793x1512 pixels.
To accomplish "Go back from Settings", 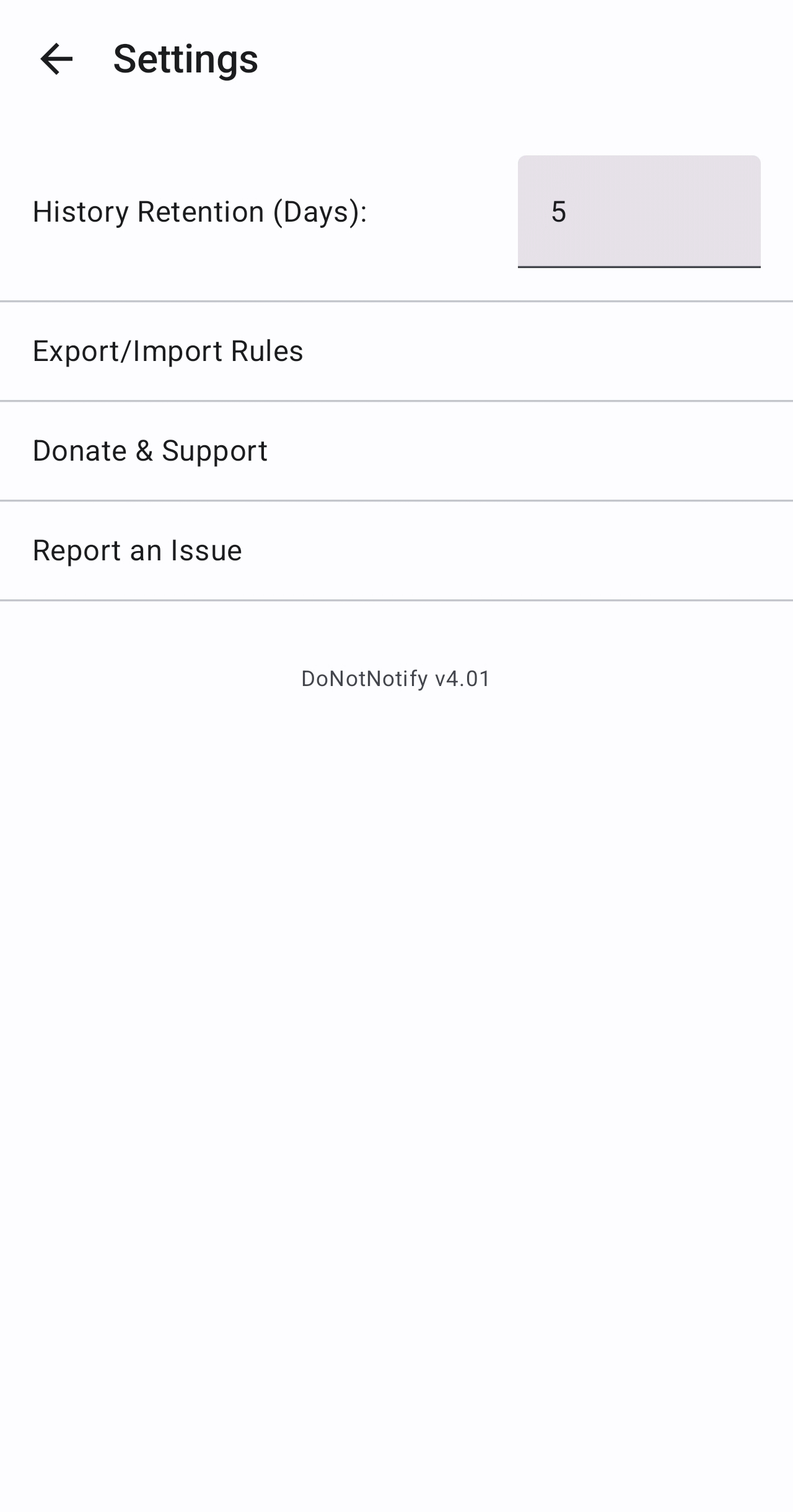I will click(56, 59).
